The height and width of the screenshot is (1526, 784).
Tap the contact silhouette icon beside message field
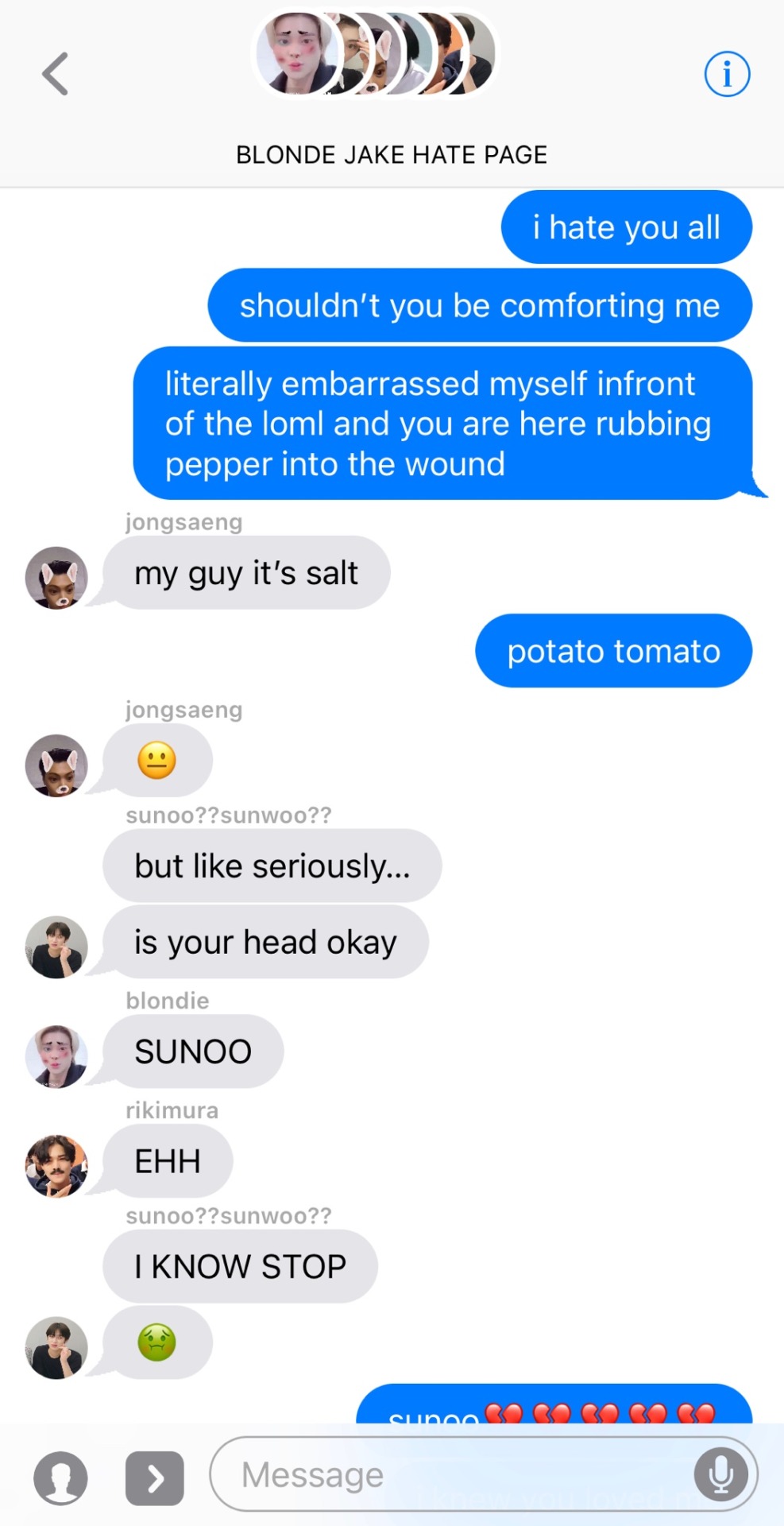click(x=60, y=1478)
